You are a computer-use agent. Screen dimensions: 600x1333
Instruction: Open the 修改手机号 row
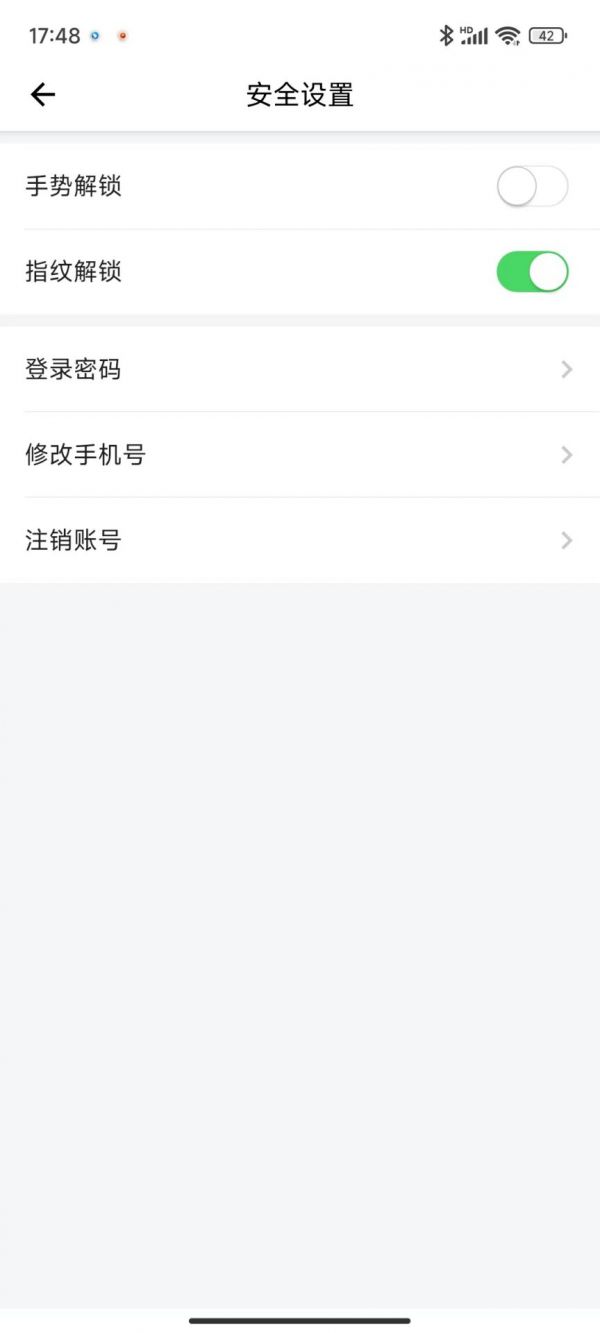[x=300, y=455]
